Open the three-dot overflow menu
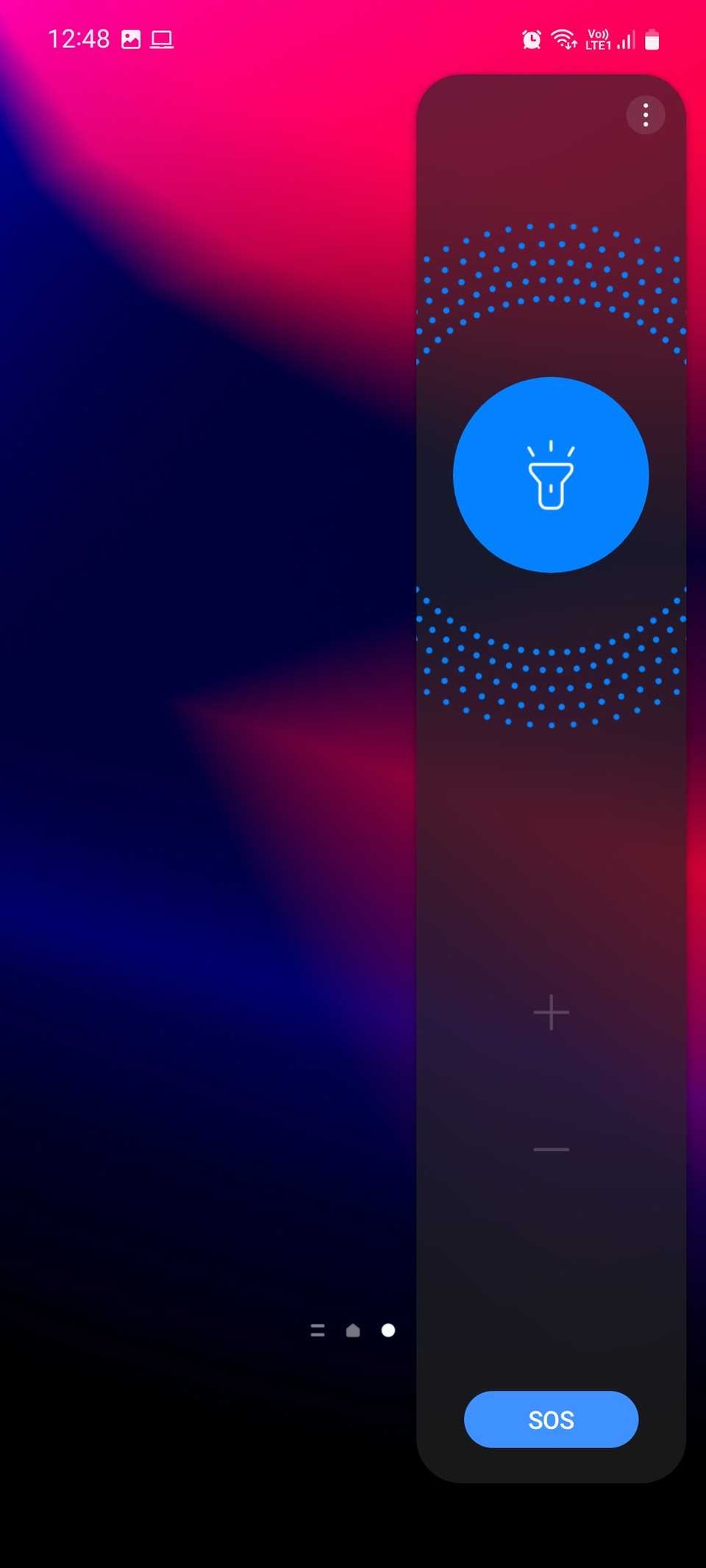The width and height of the screenshot is (706, 1568). [x=646, y=115]
